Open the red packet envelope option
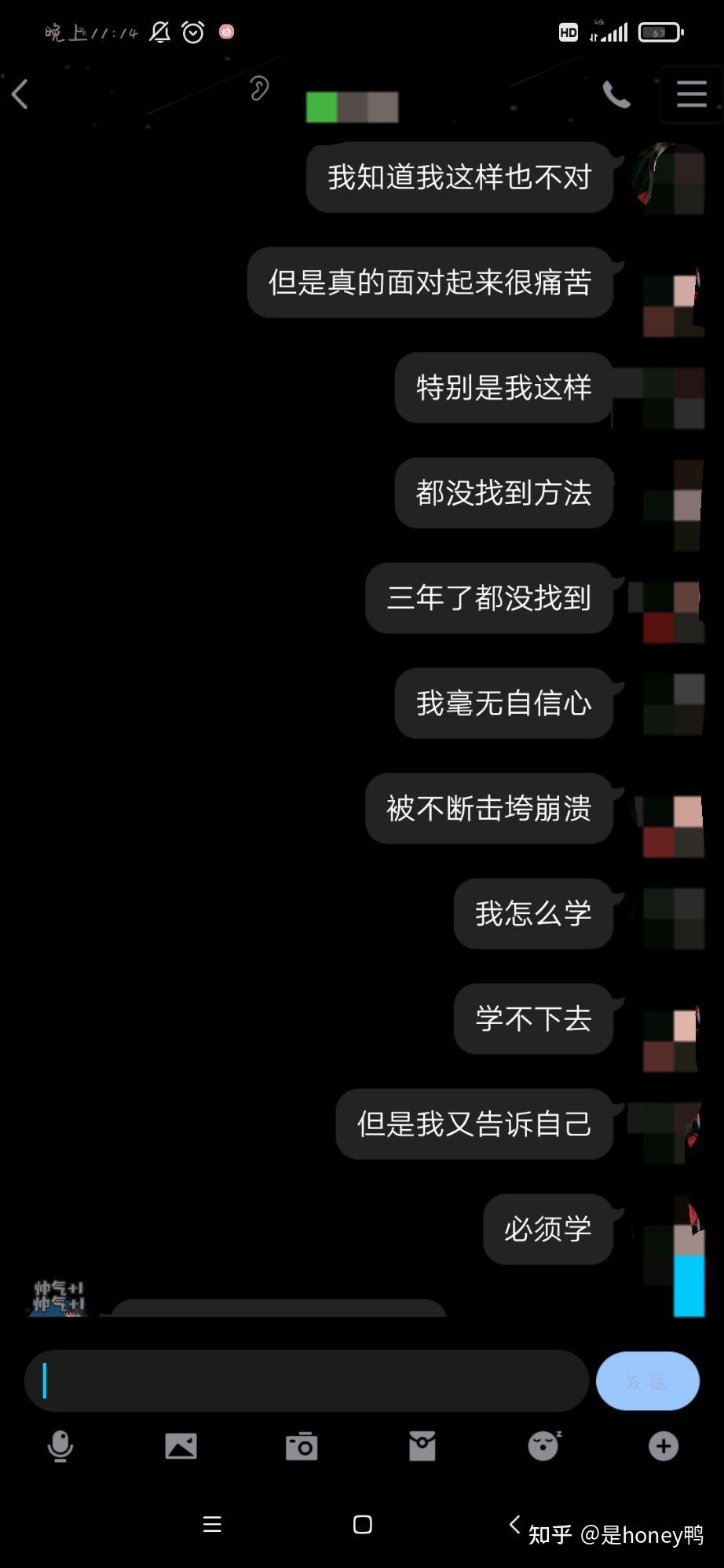 (x=422, y=1446)
